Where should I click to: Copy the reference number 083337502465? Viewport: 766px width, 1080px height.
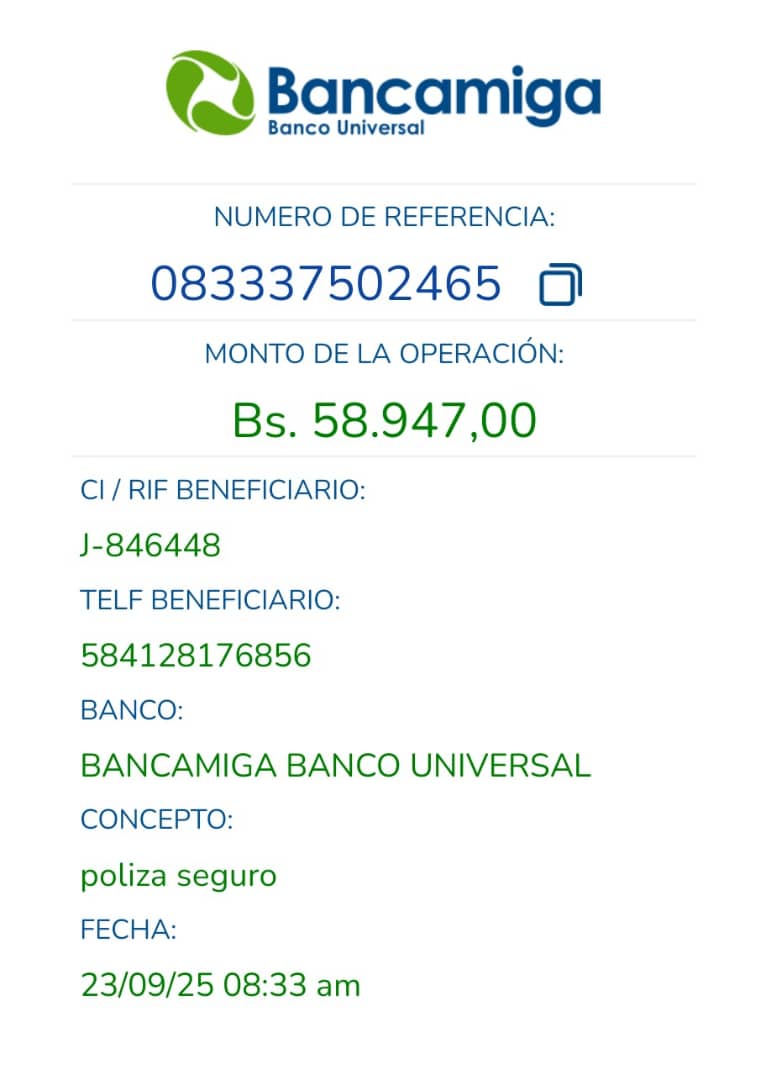click(560, 285)
